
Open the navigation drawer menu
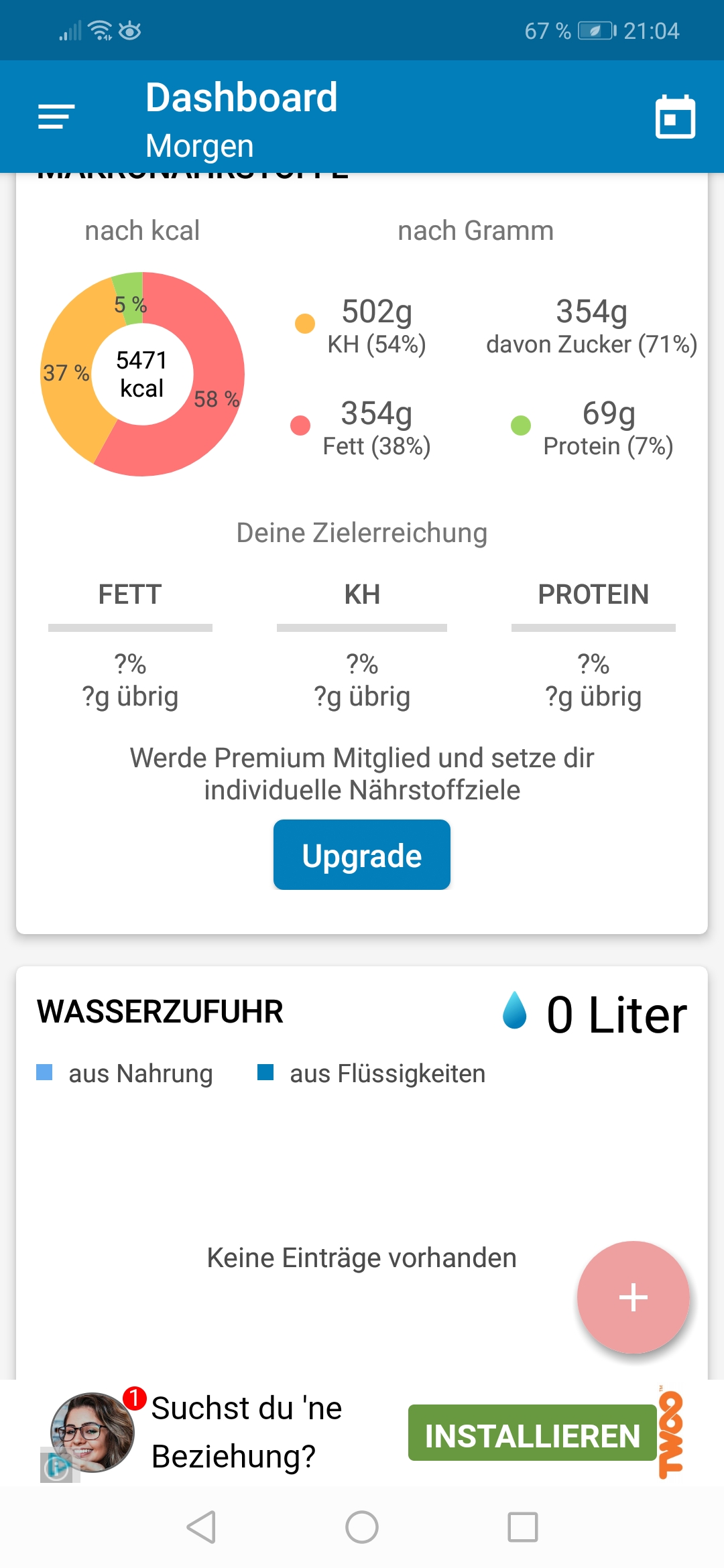point(56,117)
